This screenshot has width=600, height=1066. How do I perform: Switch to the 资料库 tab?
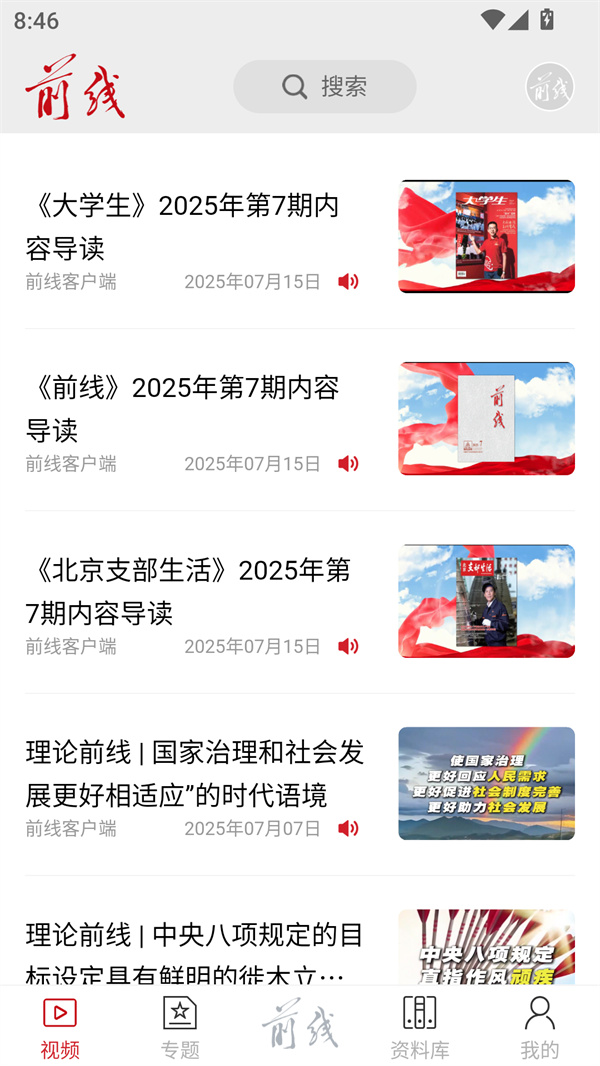(419, 1027)
